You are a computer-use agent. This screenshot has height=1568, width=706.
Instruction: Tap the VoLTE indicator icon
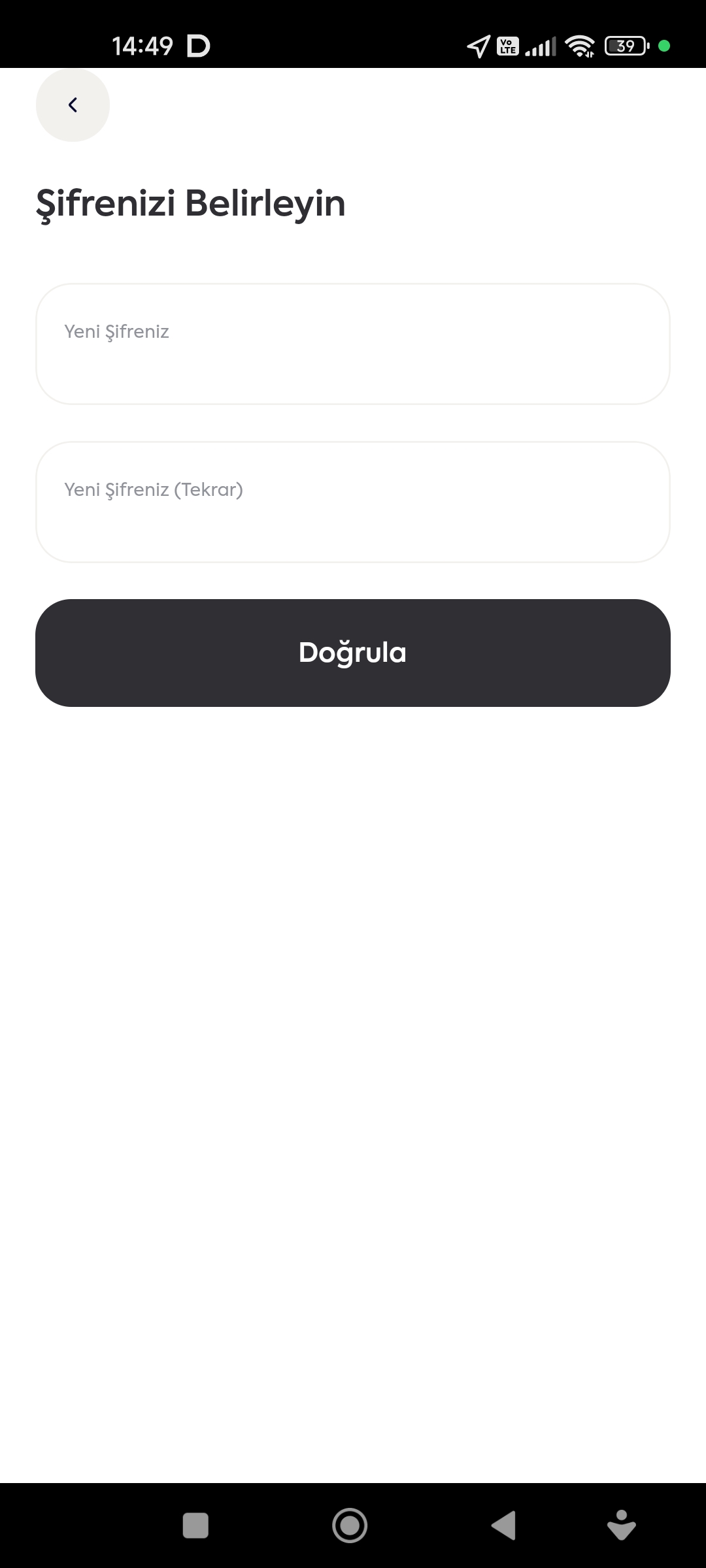point(507,46)
